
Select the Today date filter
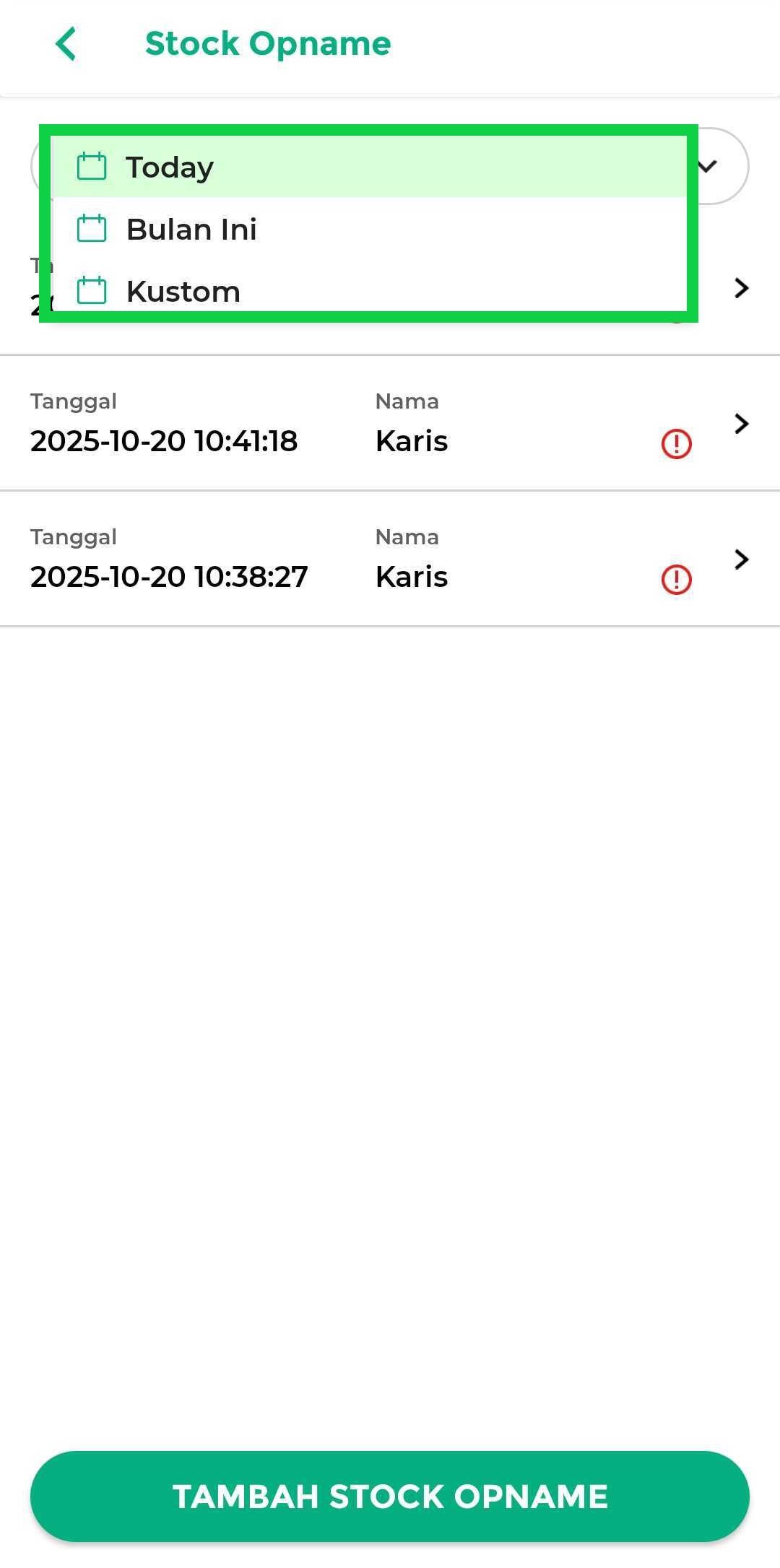[x=368, y=167]
